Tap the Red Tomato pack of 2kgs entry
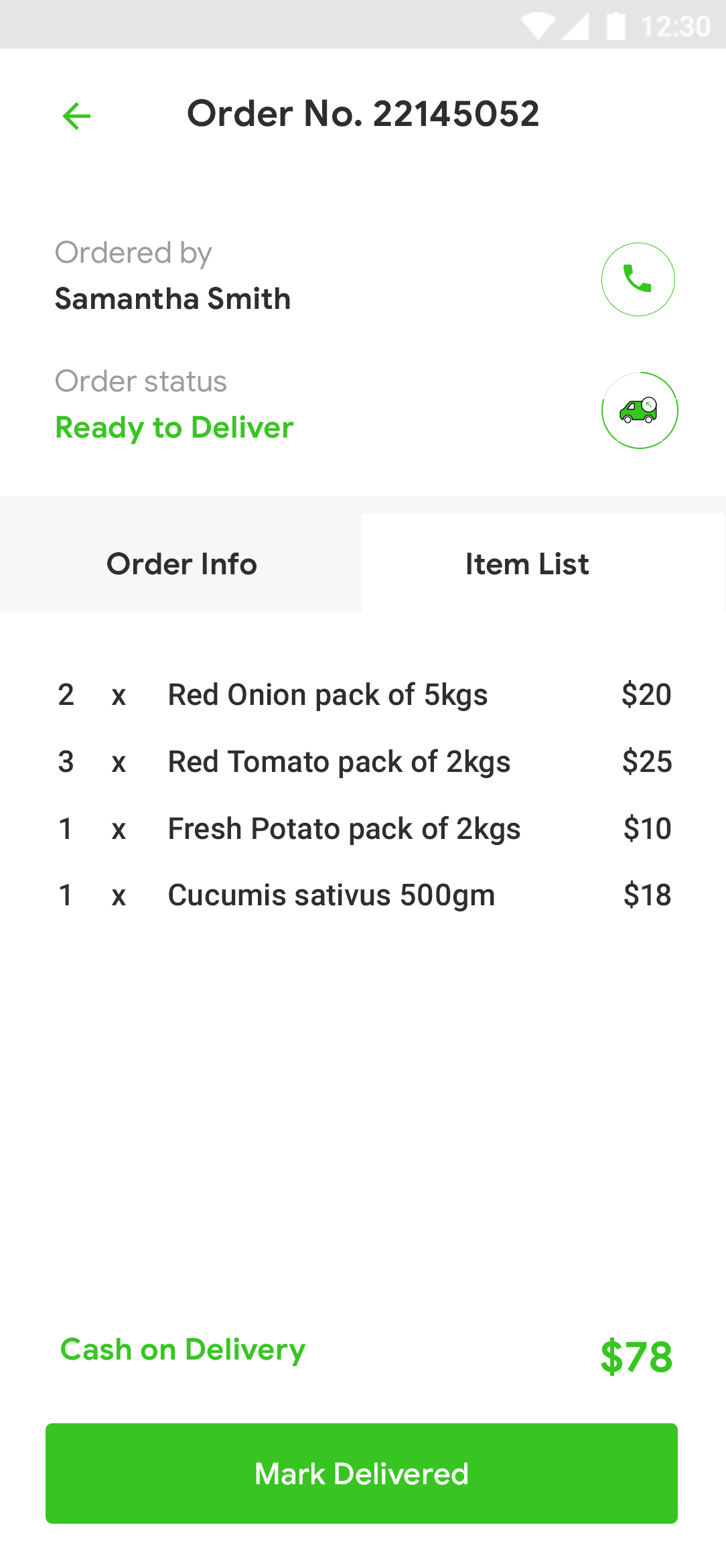Image resolution: width=726 pixels, height=1568 pixels. coord(338,762)
